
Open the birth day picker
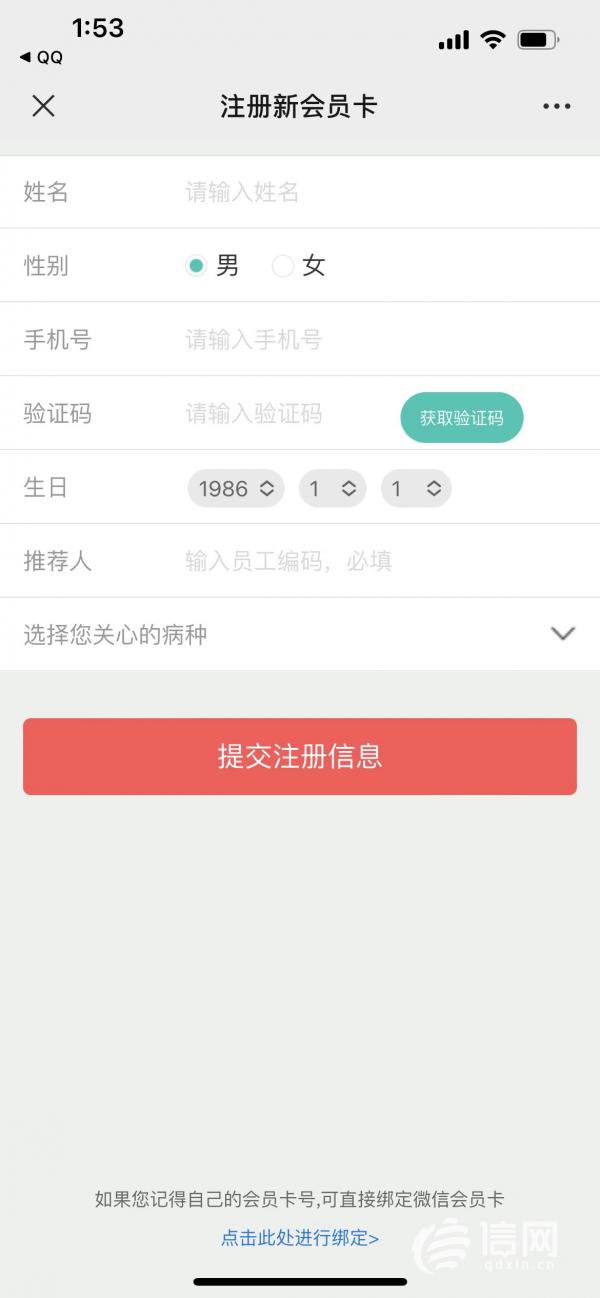coord(416,488)
